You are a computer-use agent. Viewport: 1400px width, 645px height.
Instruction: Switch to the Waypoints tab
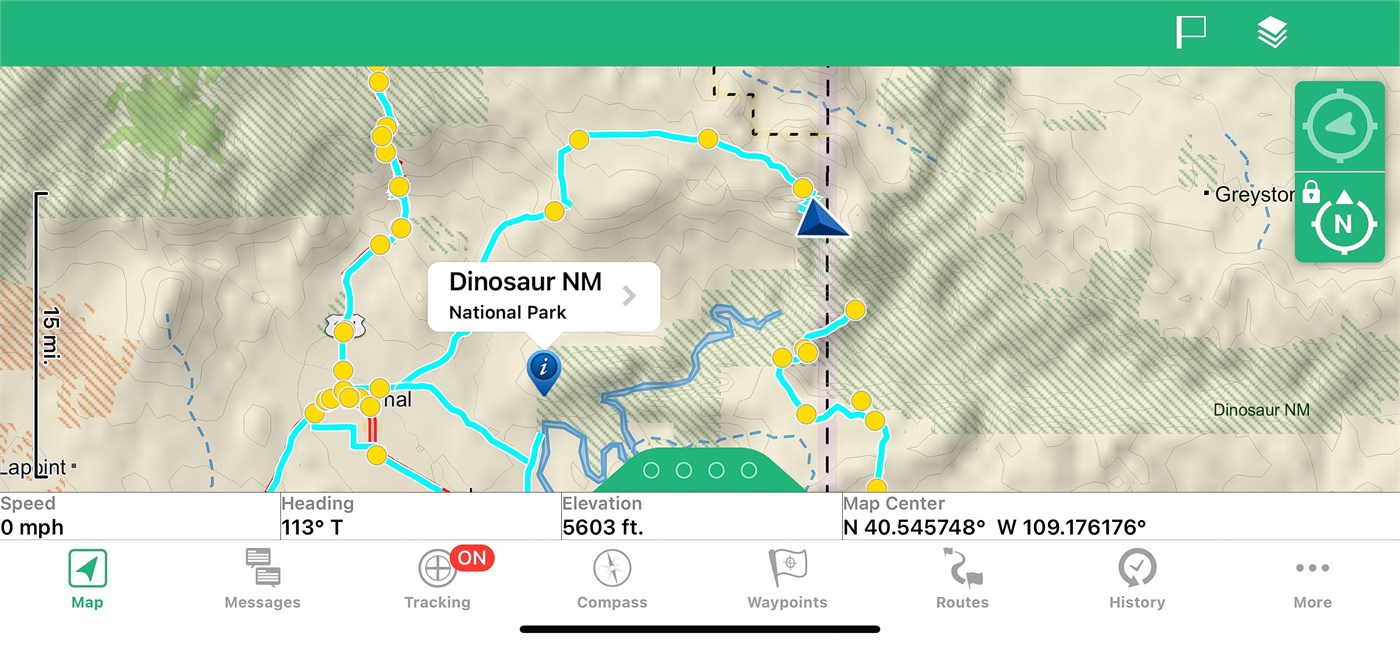pos(787,580)
